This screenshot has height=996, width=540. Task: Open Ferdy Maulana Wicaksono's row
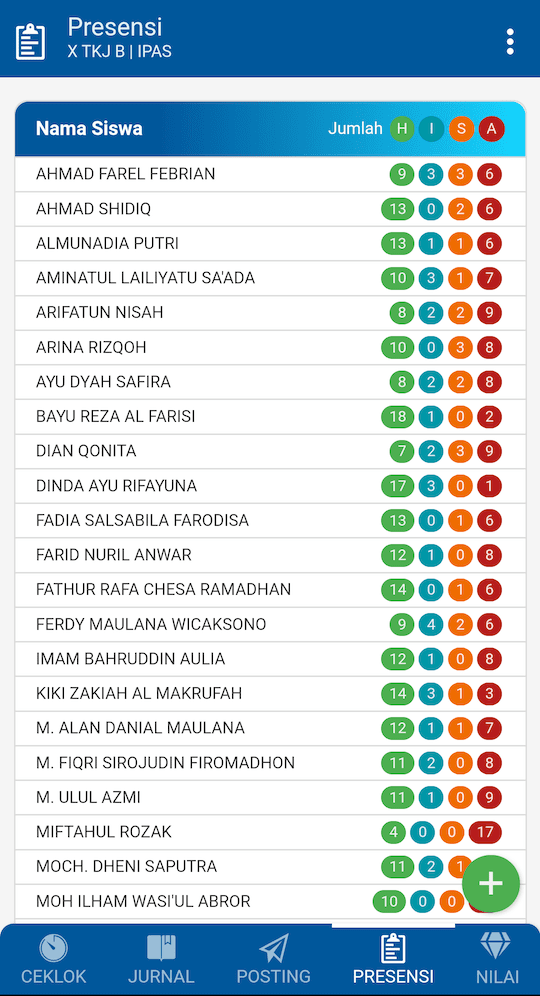tap(270, 624)
